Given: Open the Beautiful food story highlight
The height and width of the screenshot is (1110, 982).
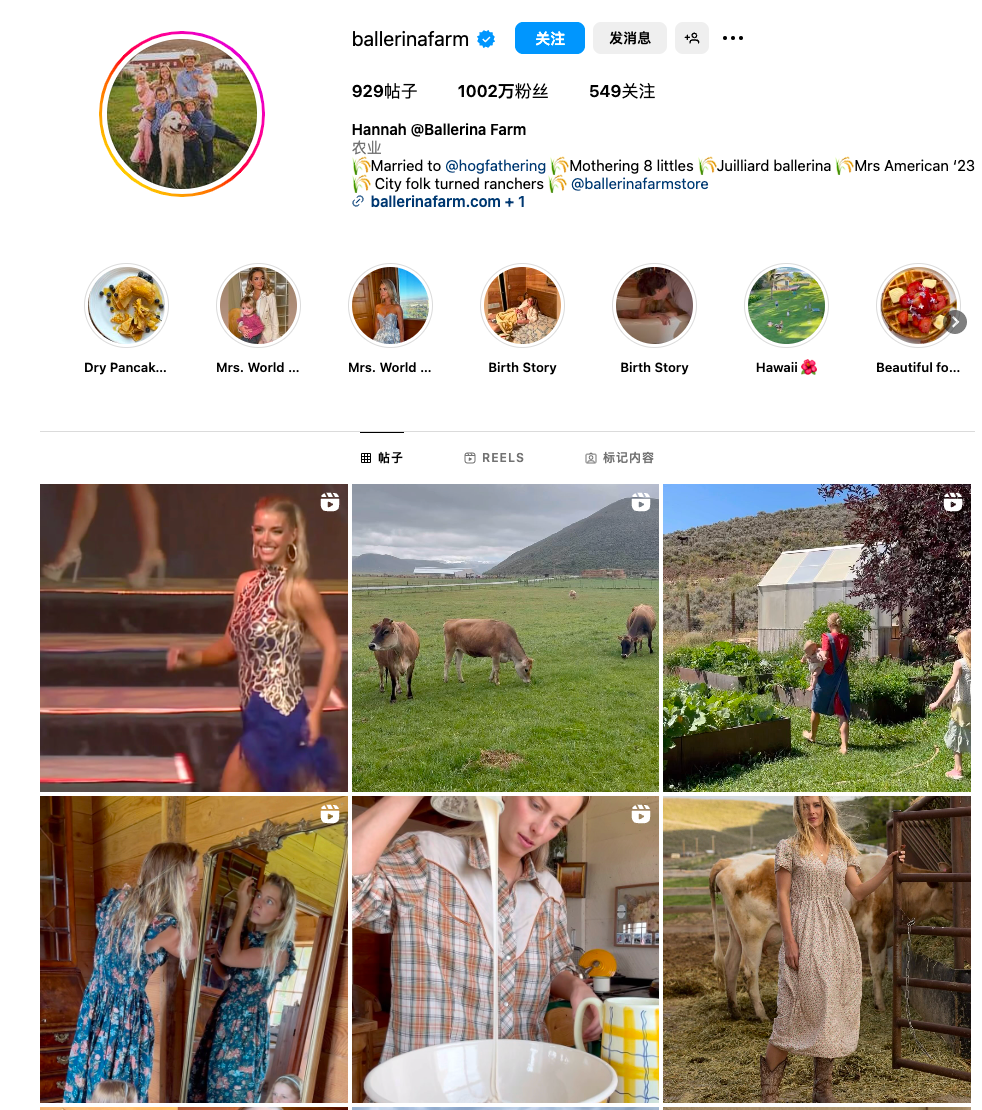Looking at the screenshot, I should pos(917,305).
